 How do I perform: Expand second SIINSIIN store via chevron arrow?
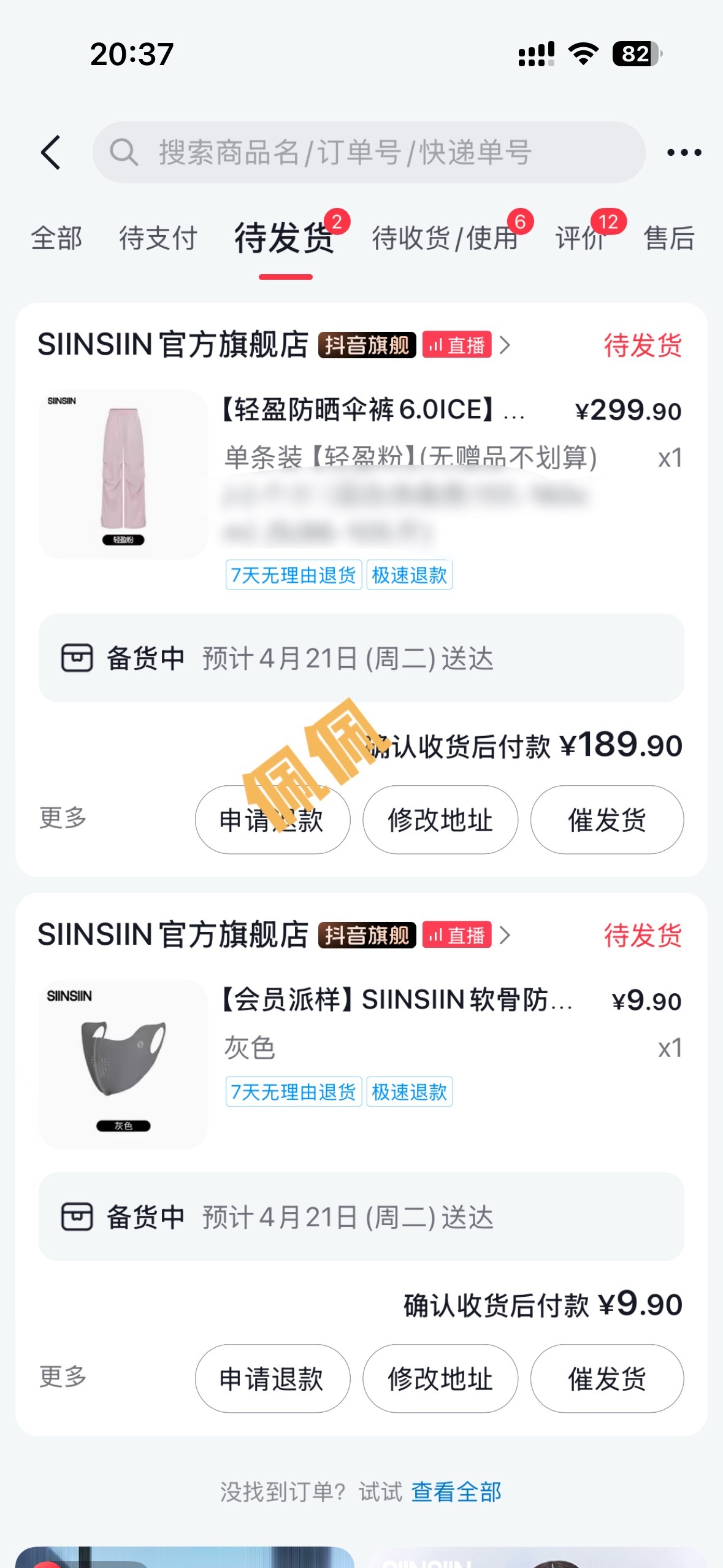click(507, 936)
